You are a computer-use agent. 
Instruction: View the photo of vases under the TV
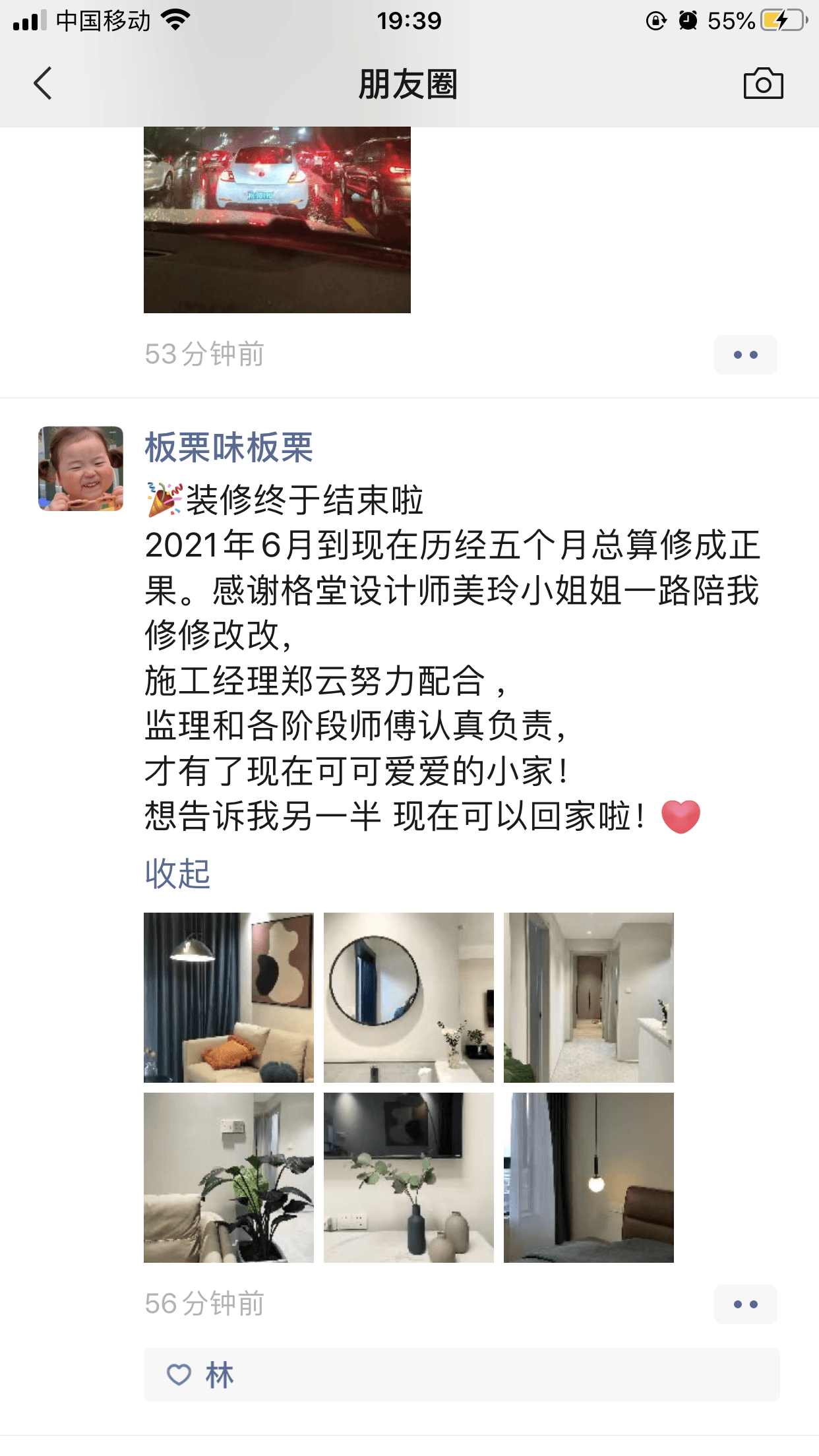408,1177
